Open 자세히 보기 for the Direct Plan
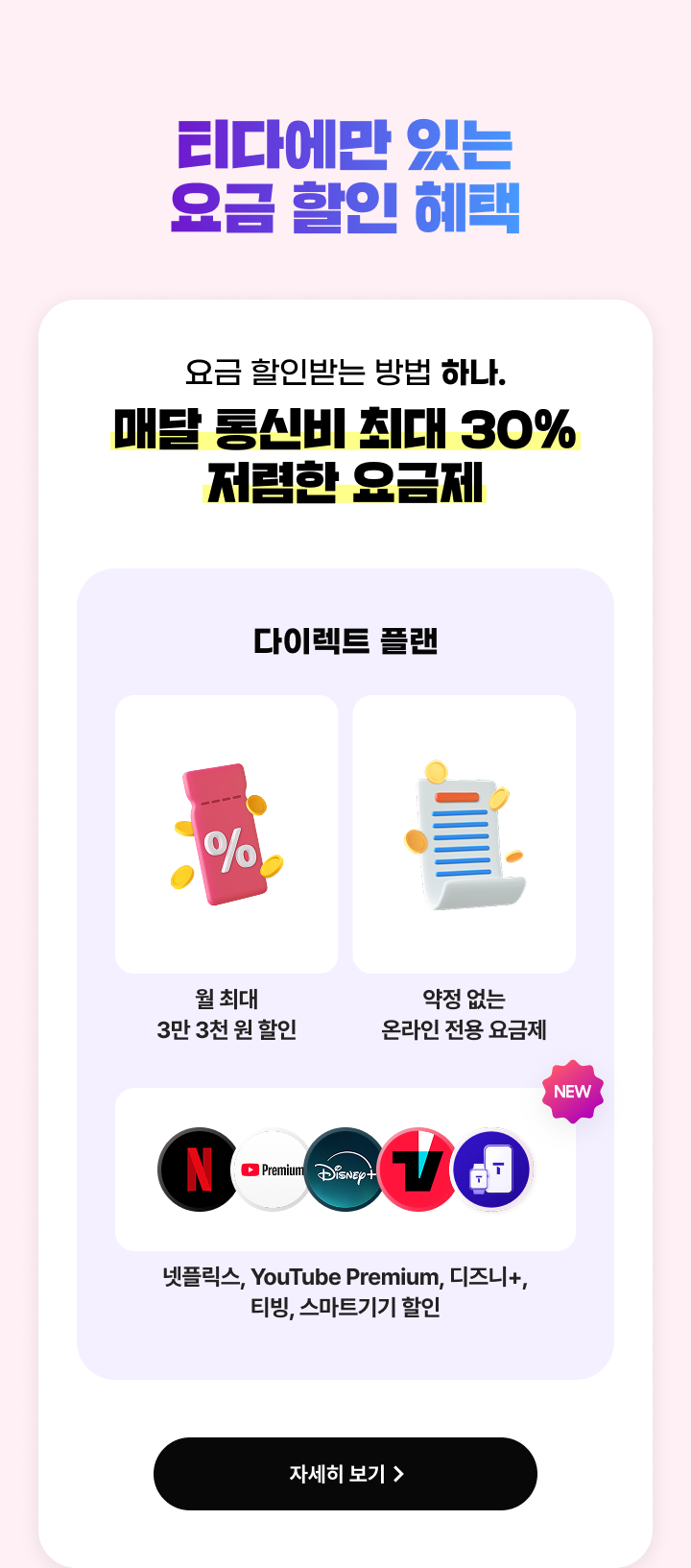The height and width of the screenshot is (1568, 691). 345,1473
